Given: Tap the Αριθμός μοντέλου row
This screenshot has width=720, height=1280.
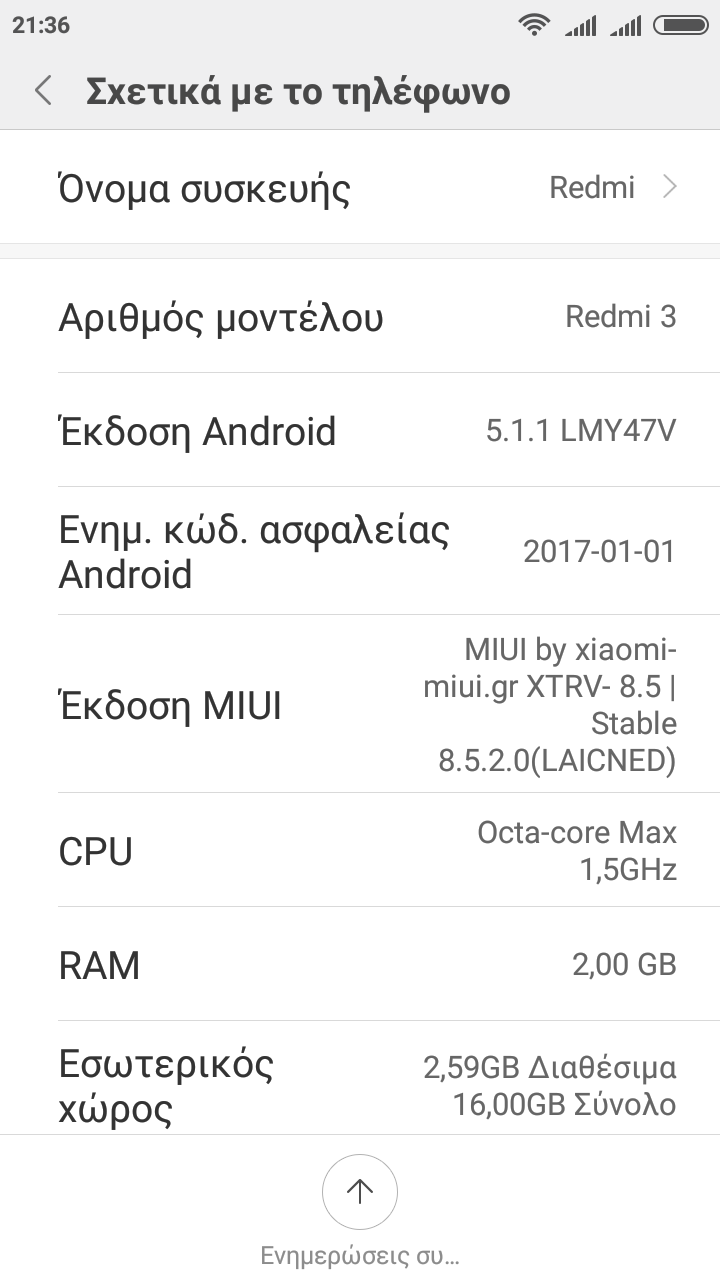Looking at the screenshot, I should click(x=360, y=317).
